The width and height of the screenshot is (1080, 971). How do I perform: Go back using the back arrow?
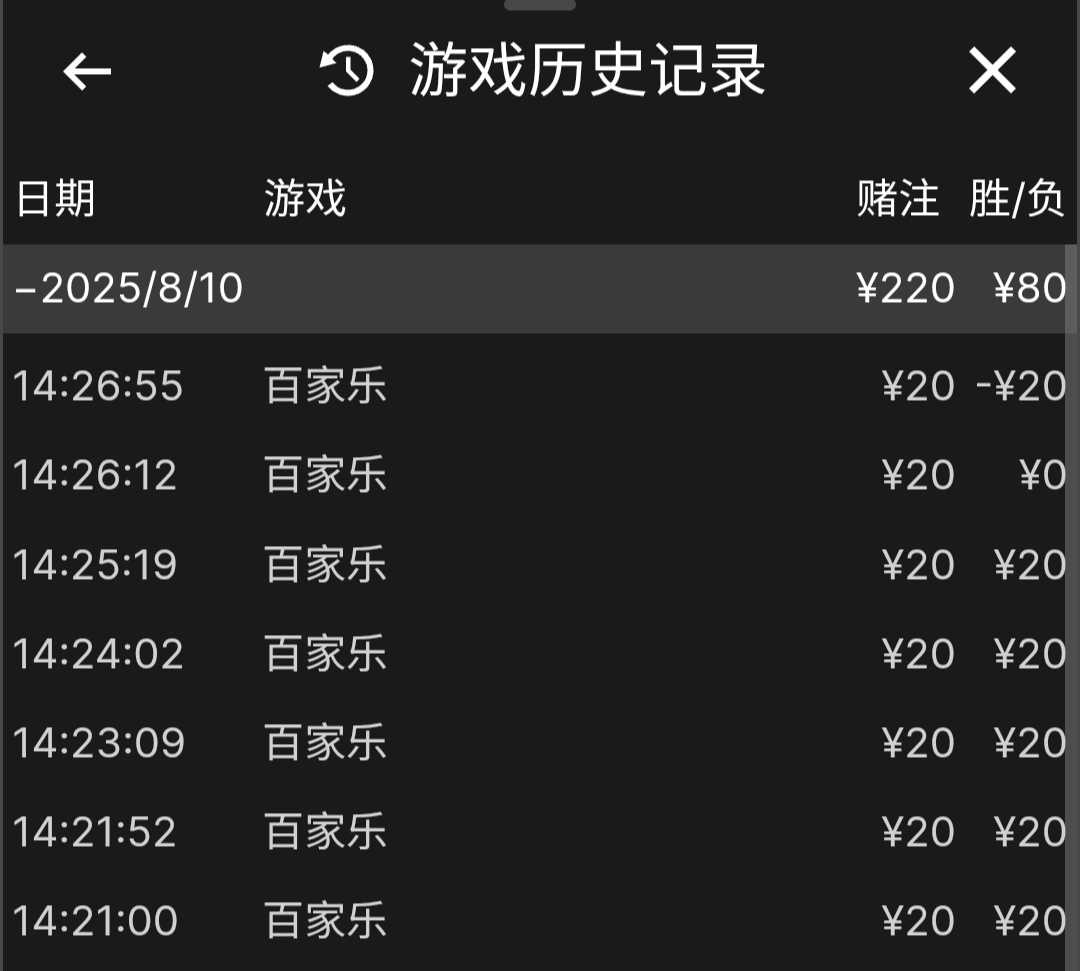(87, 71)
